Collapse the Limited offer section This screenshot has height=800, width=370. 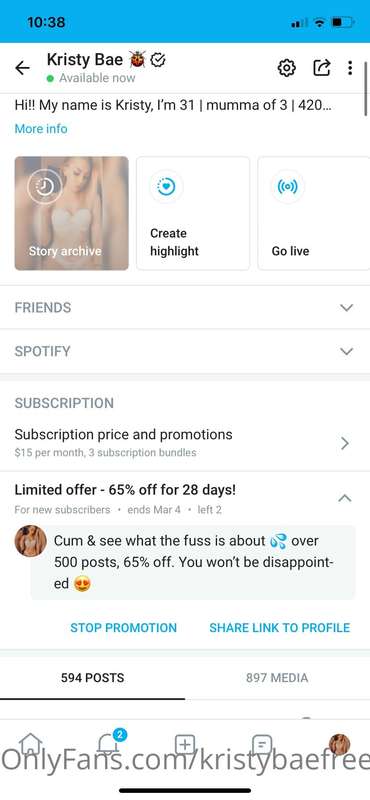coord(345,498)
